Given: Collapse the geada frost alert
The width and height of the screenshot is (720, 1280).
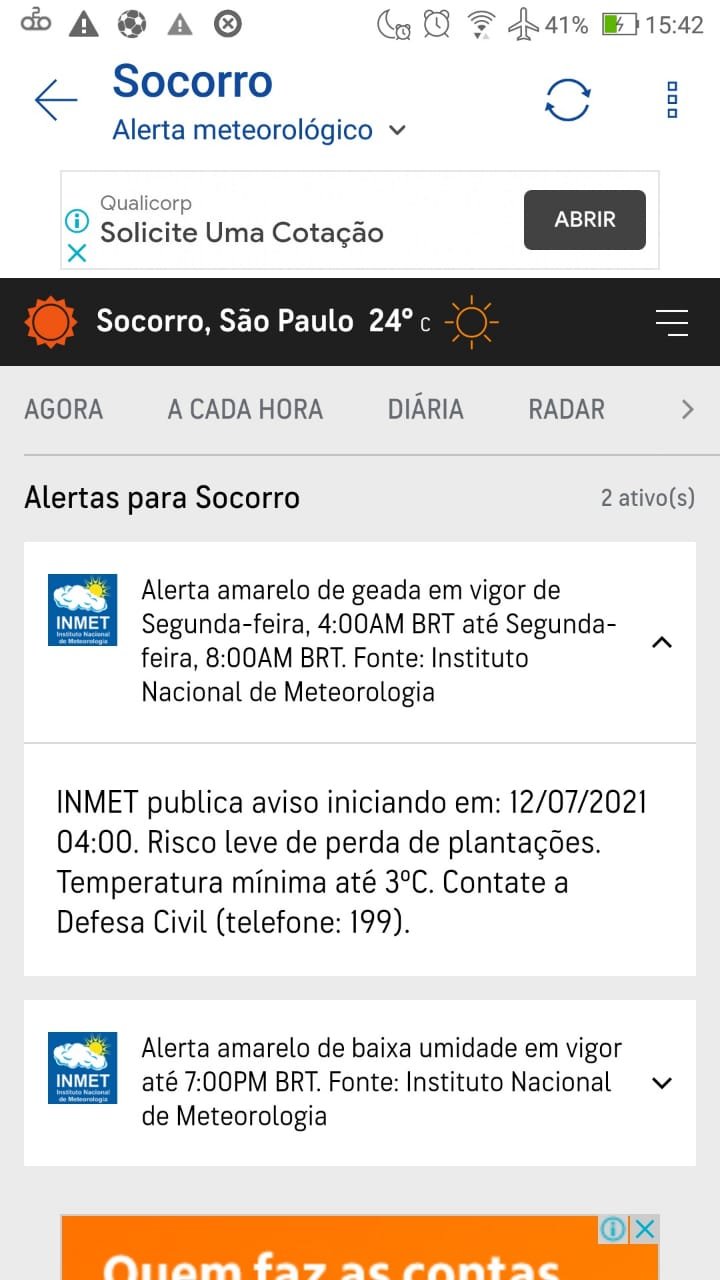Looking at the screenshot, I should click(661, 643).
